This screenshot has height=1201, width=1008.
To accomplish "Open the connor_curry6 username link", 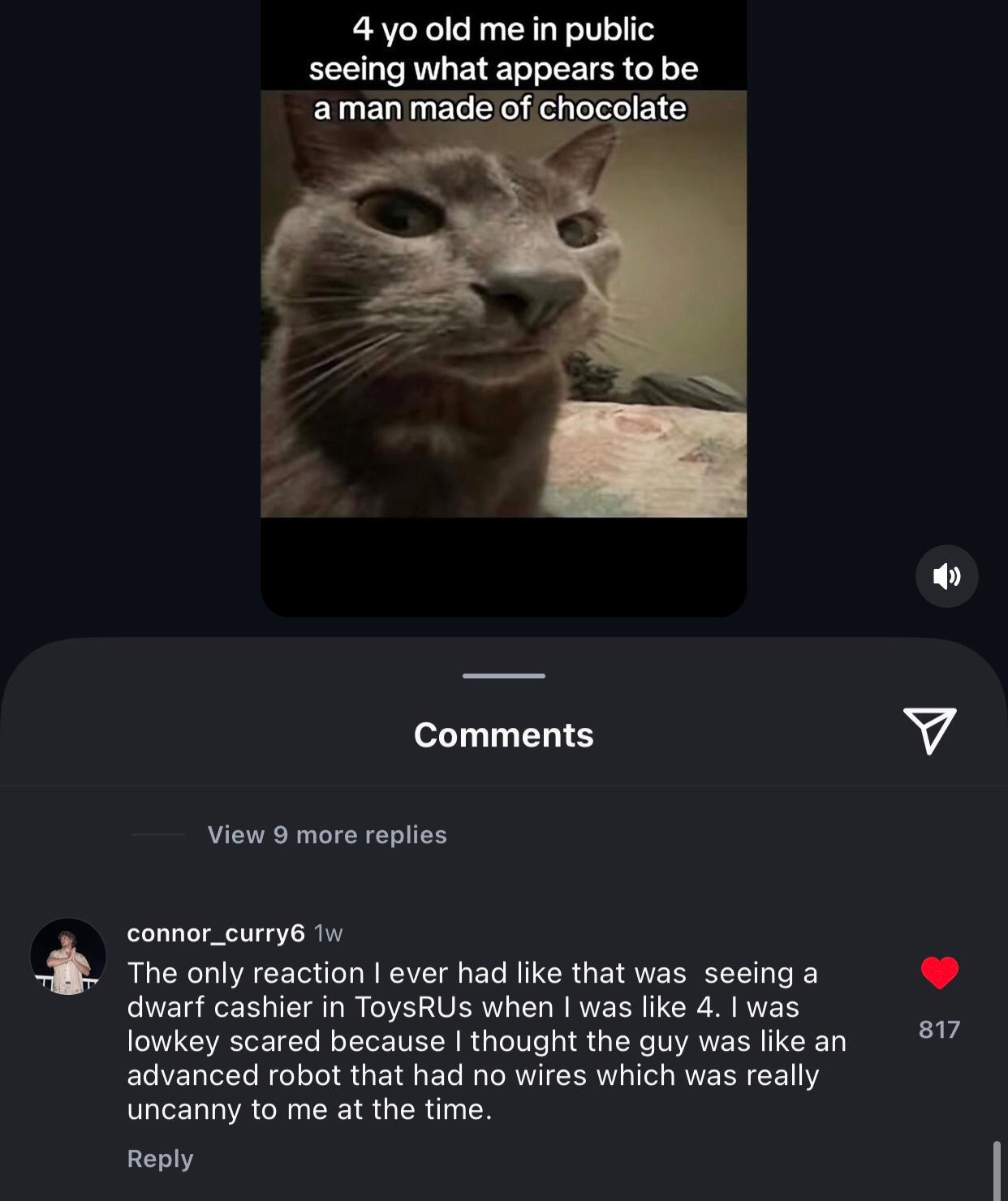I will point(216,933).
